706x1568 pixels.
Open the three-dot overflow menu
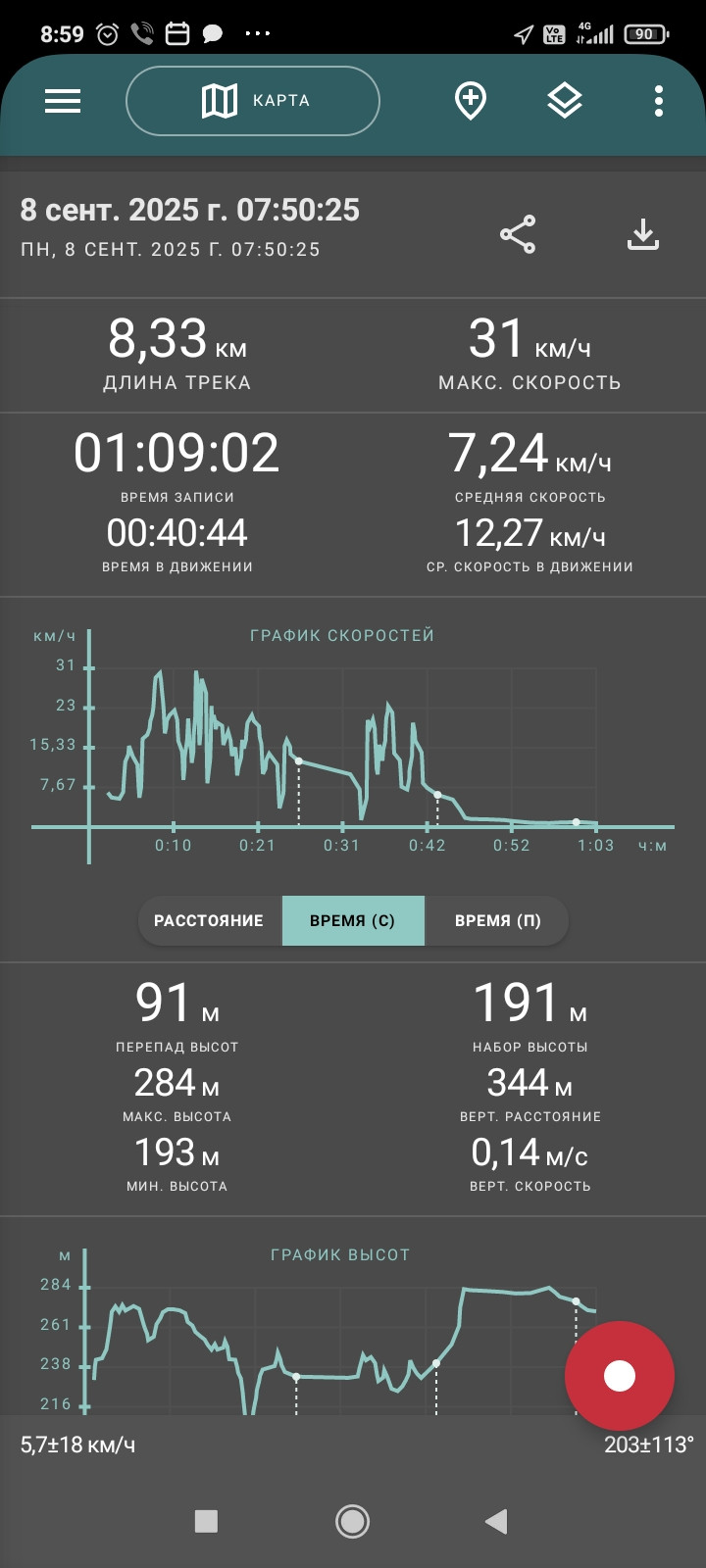(x=659, y=101)
